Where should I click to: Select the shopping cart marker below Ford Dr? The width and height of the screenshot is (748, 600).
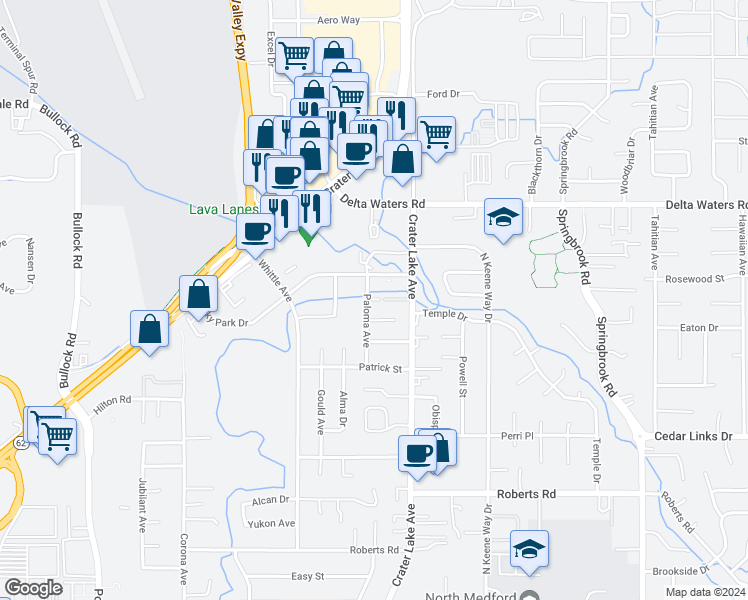437,133
